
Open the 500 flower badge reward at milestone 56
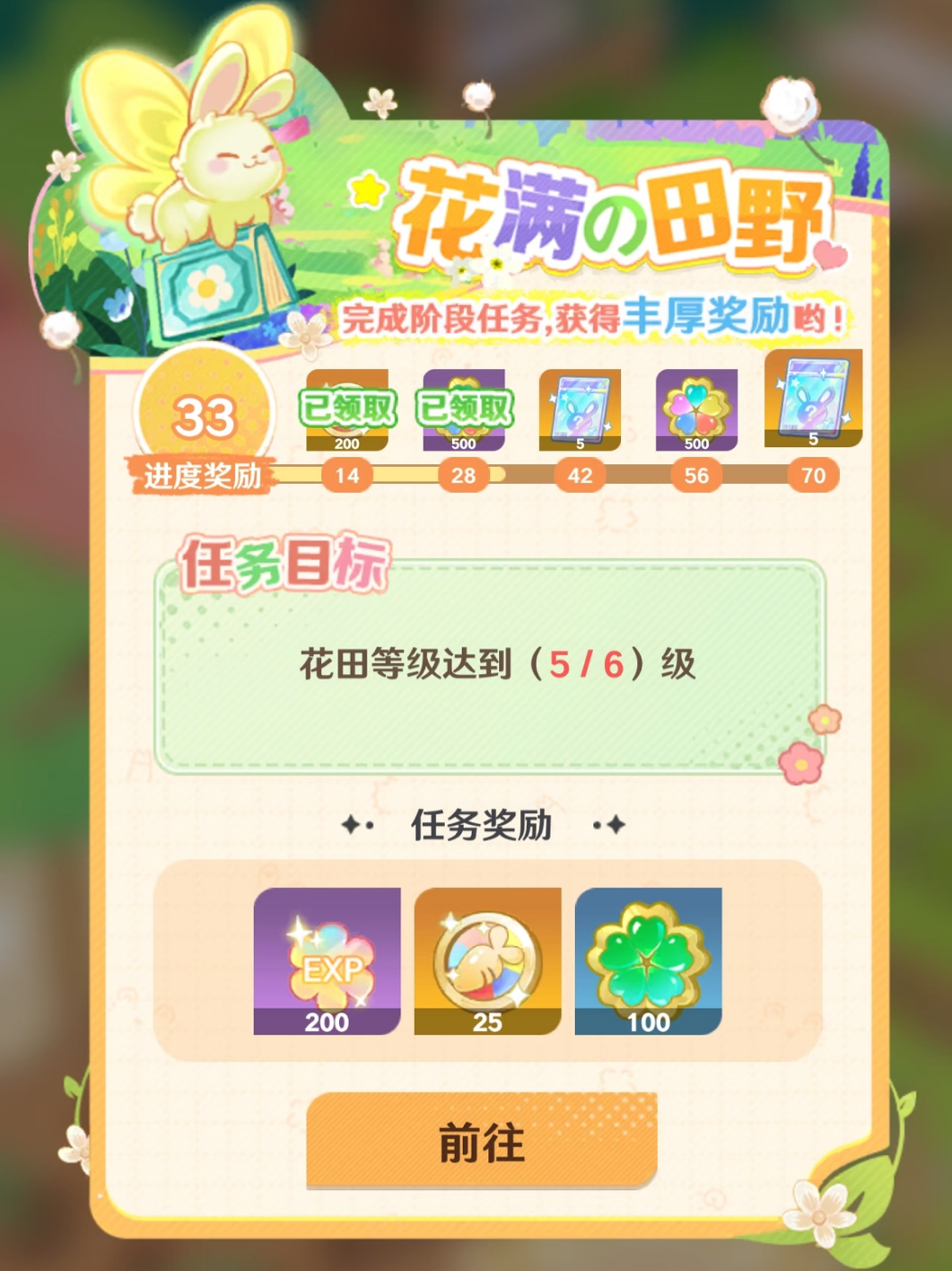tap(695, 409)
